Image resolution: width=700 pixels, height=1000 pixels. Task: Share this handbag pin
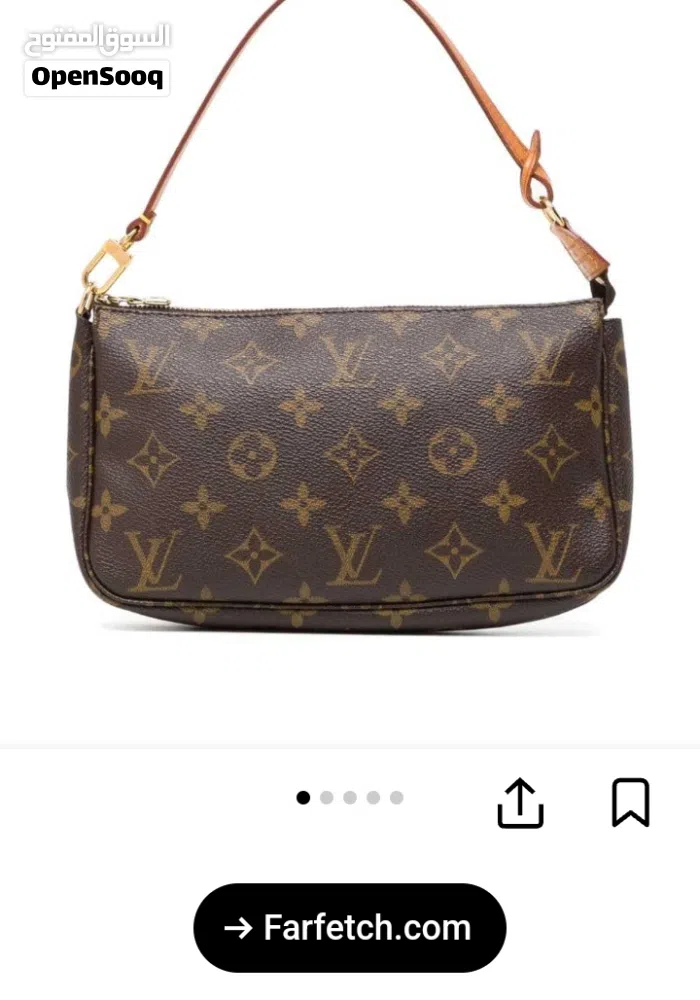point(520,803)
